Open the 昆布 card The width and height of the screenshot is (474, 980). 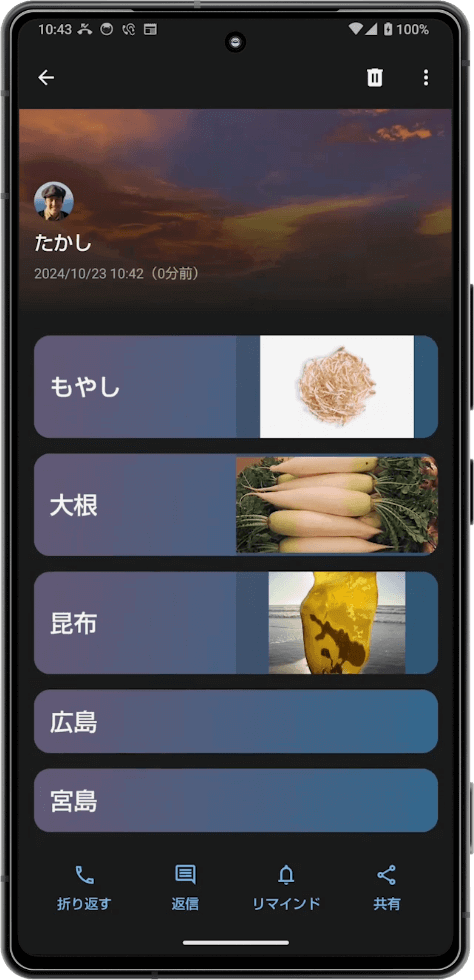236,622
